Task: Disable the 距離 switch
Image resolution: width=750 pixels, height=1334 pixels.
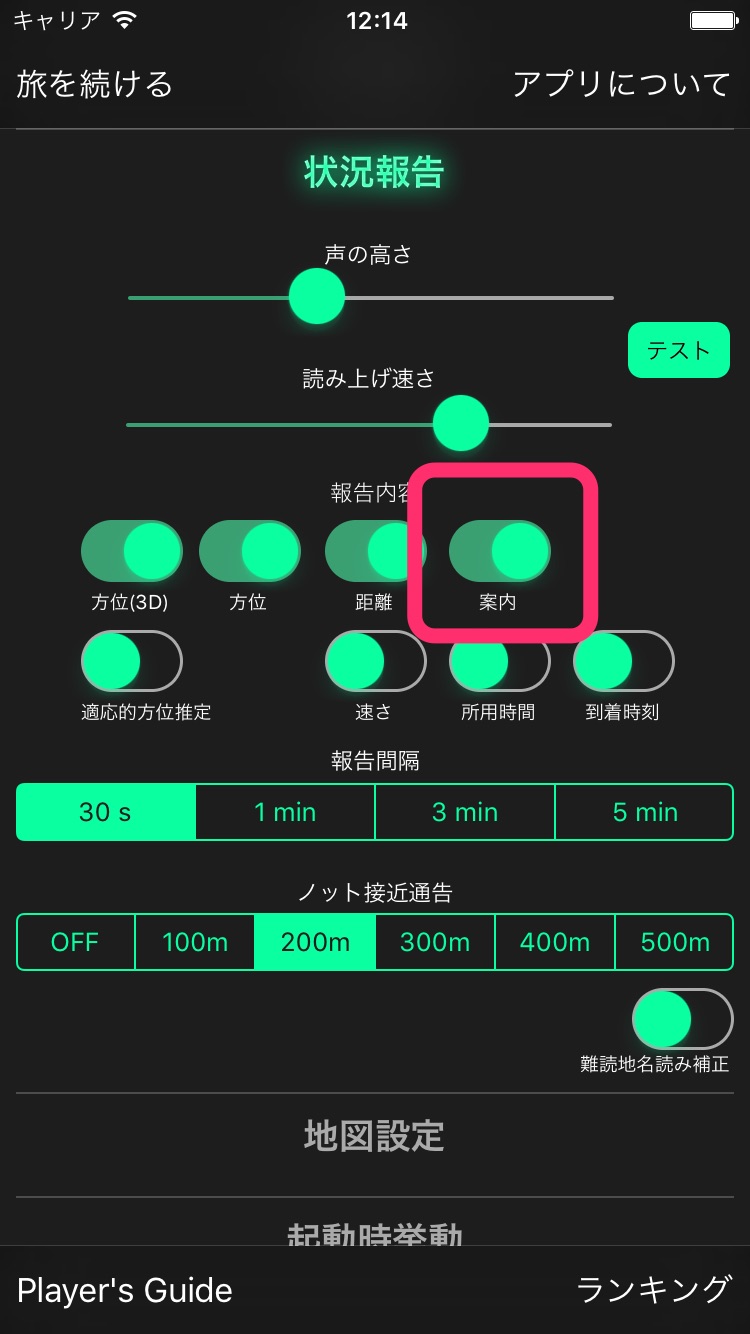Action: (374, 551)
